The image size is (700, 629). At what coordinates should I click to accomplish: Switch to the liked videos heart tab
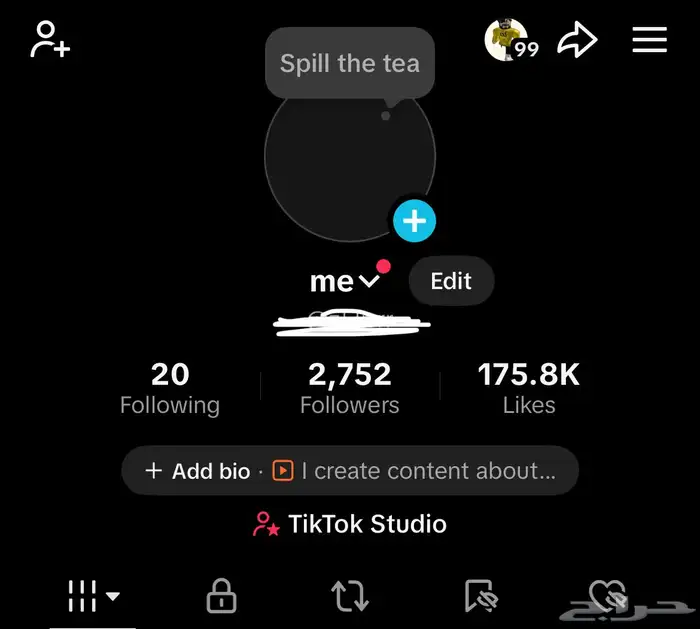point(607,596)
